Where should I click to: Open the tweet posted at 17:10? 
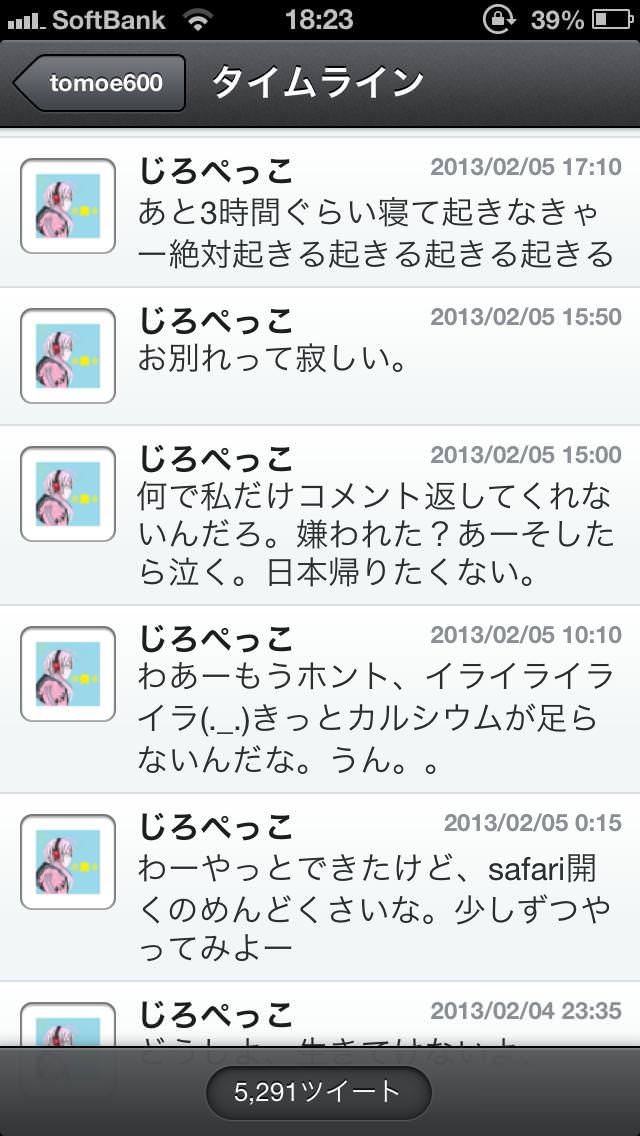pos(320,212)
